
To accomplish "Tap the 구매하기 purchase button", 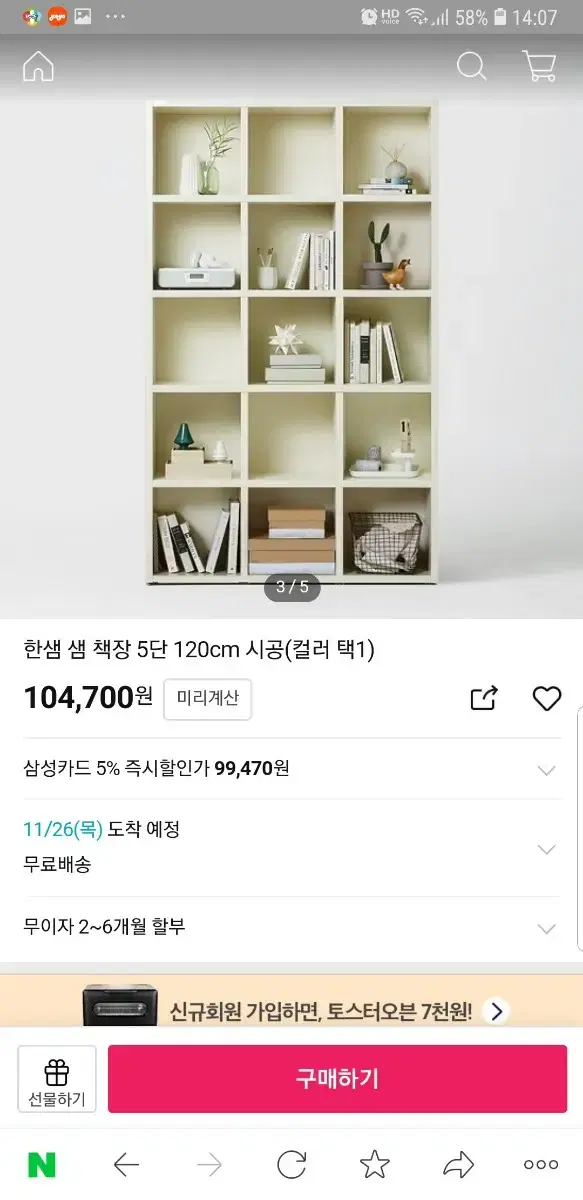I will pos(337,1079).
